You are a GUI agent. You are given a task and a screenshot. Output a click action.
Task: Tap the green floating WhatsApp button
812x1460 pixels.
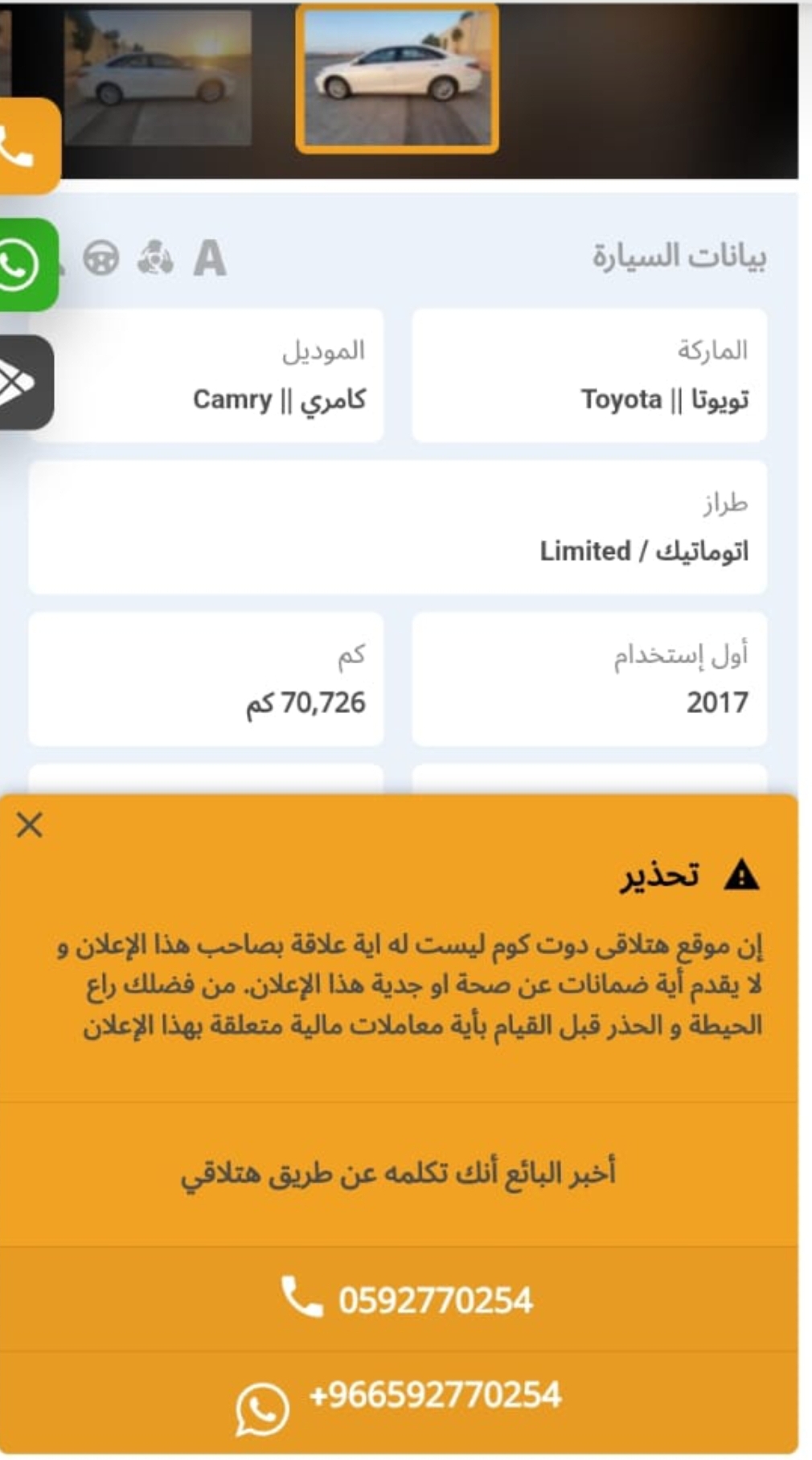(x=26, y=265)
